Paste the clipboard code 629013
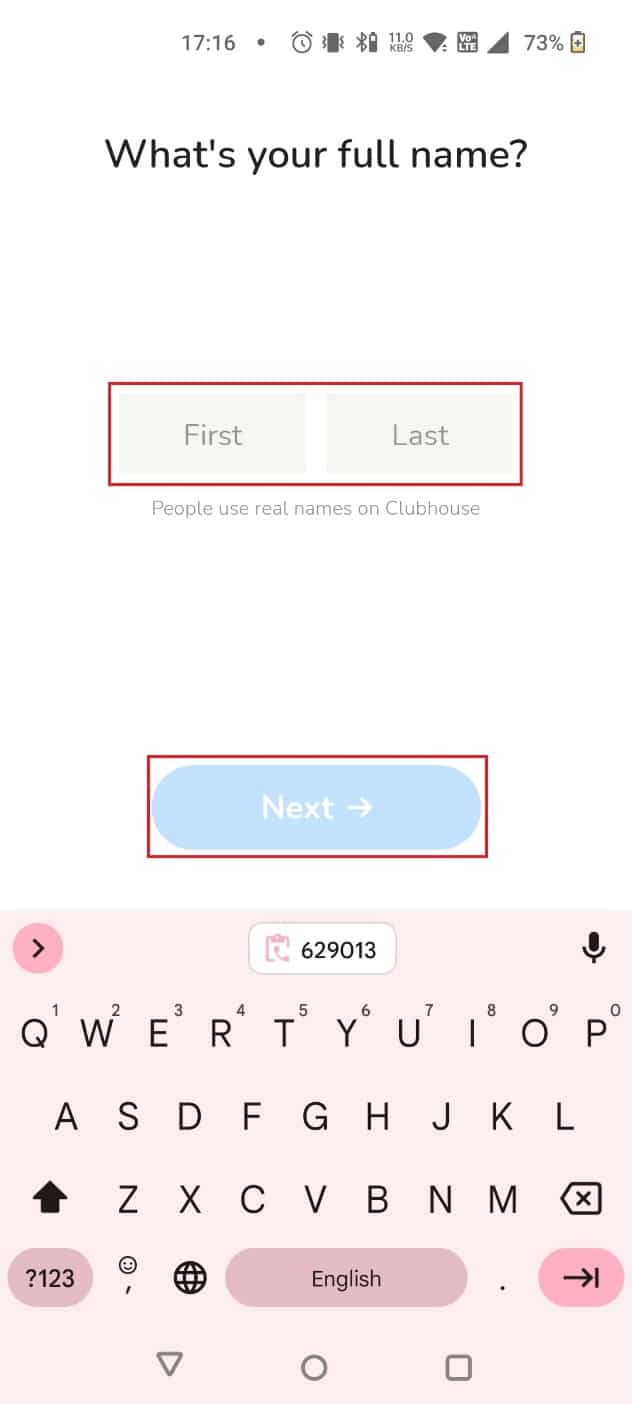Viewport: 632px width, 1404px height. tap(322, 949)
